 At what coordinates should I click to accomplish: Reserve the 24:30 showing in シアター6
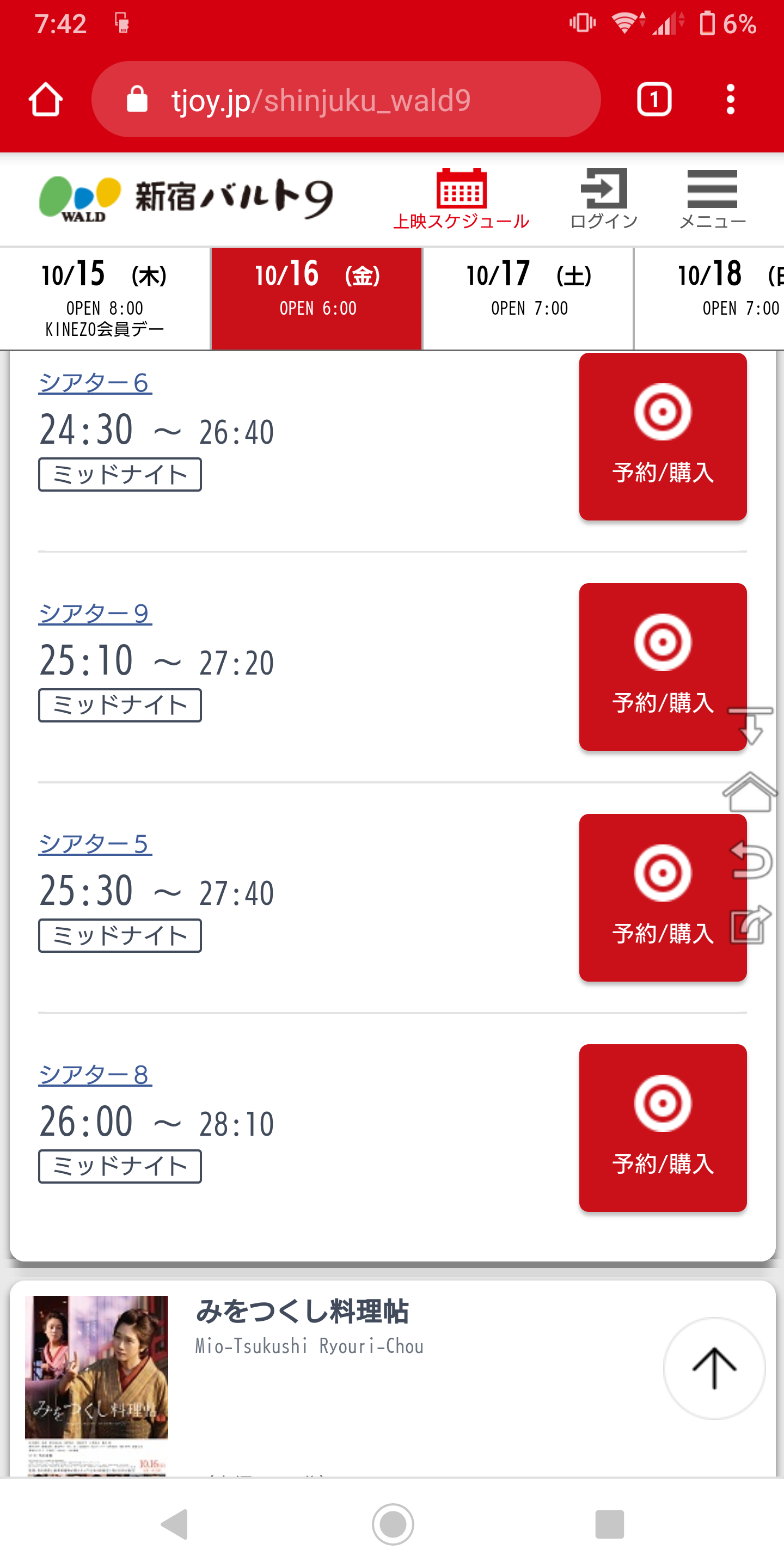(x=662, y=437)
